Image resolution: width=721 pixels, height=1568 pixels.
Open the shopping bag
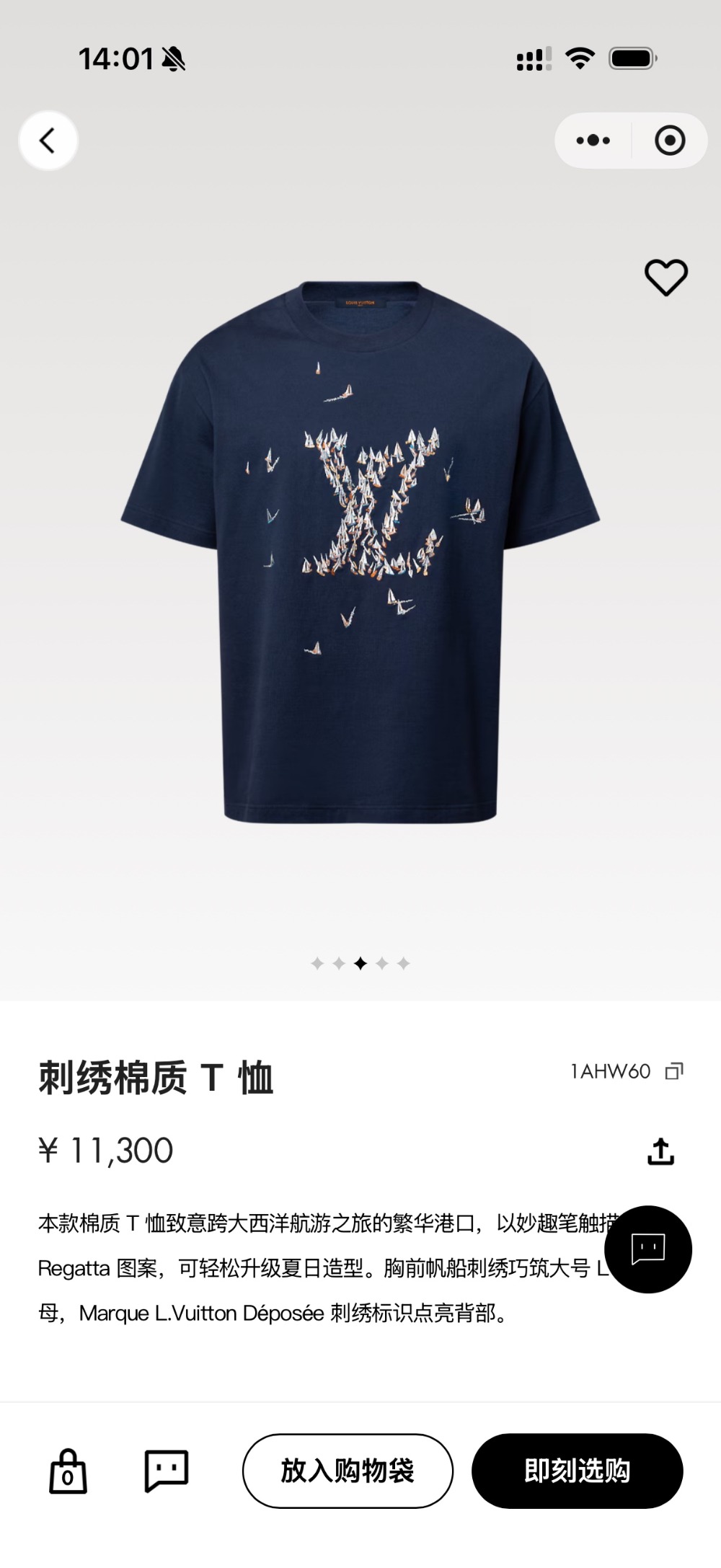[68, 1471]
